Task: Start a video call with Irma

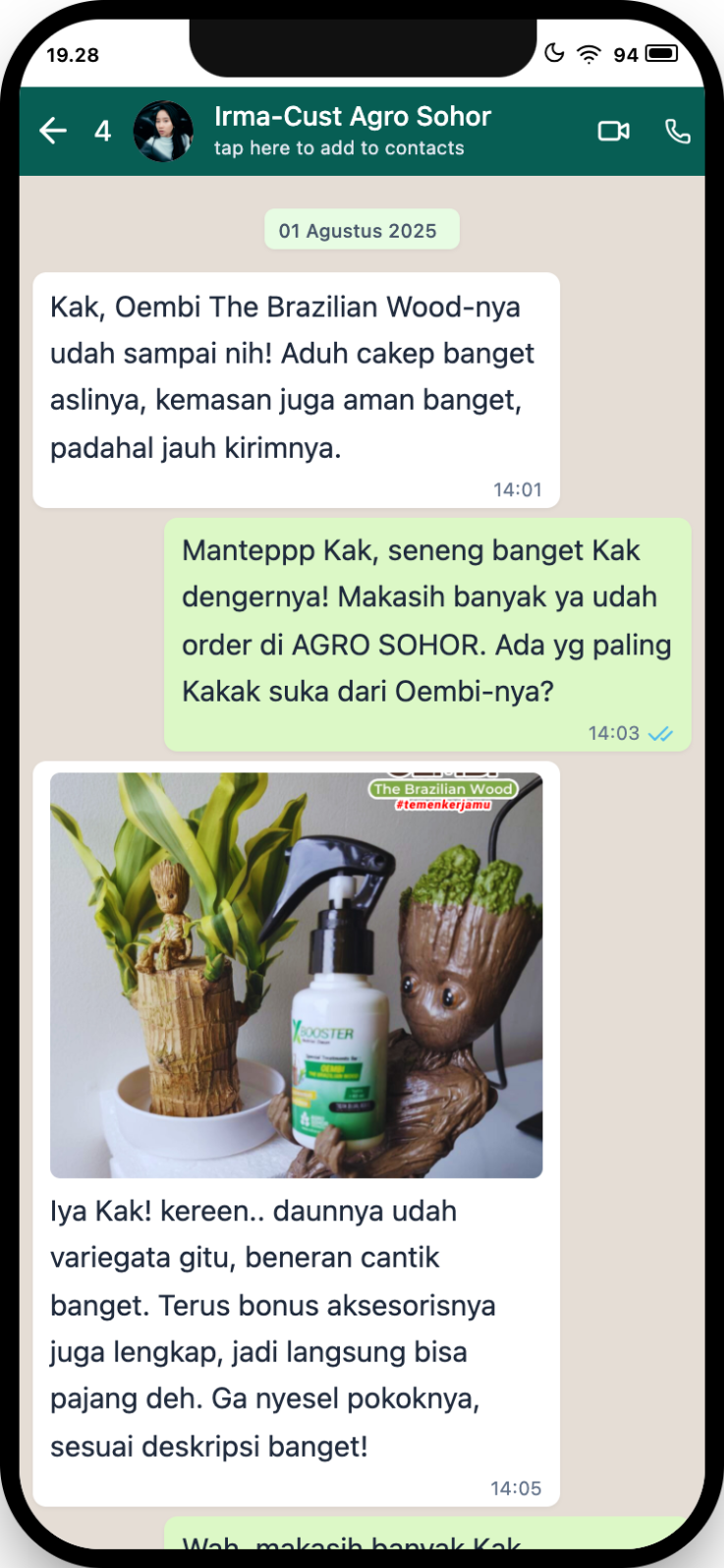Action: [614, 131]
